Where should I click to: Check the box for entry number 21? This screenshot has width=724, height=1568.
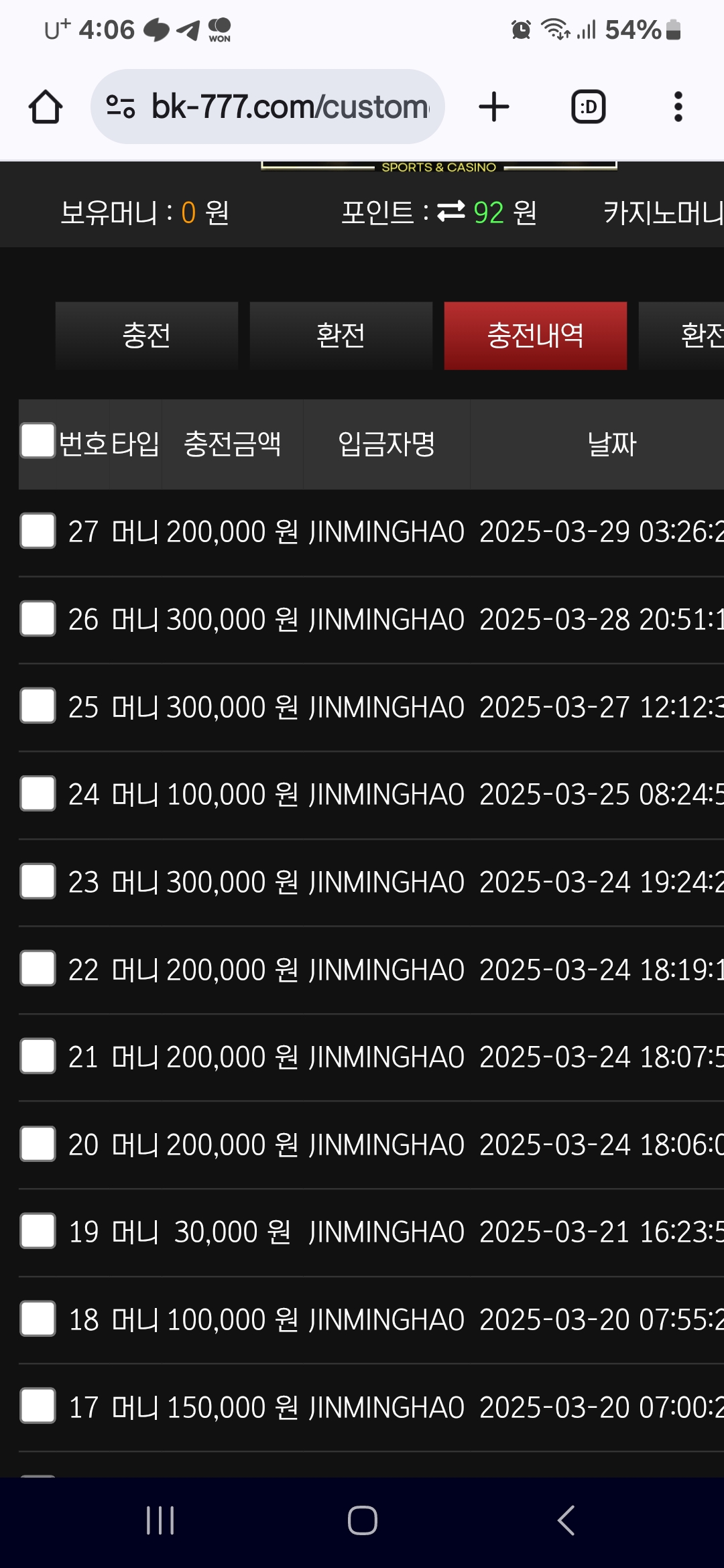(x=38, y=1056)
